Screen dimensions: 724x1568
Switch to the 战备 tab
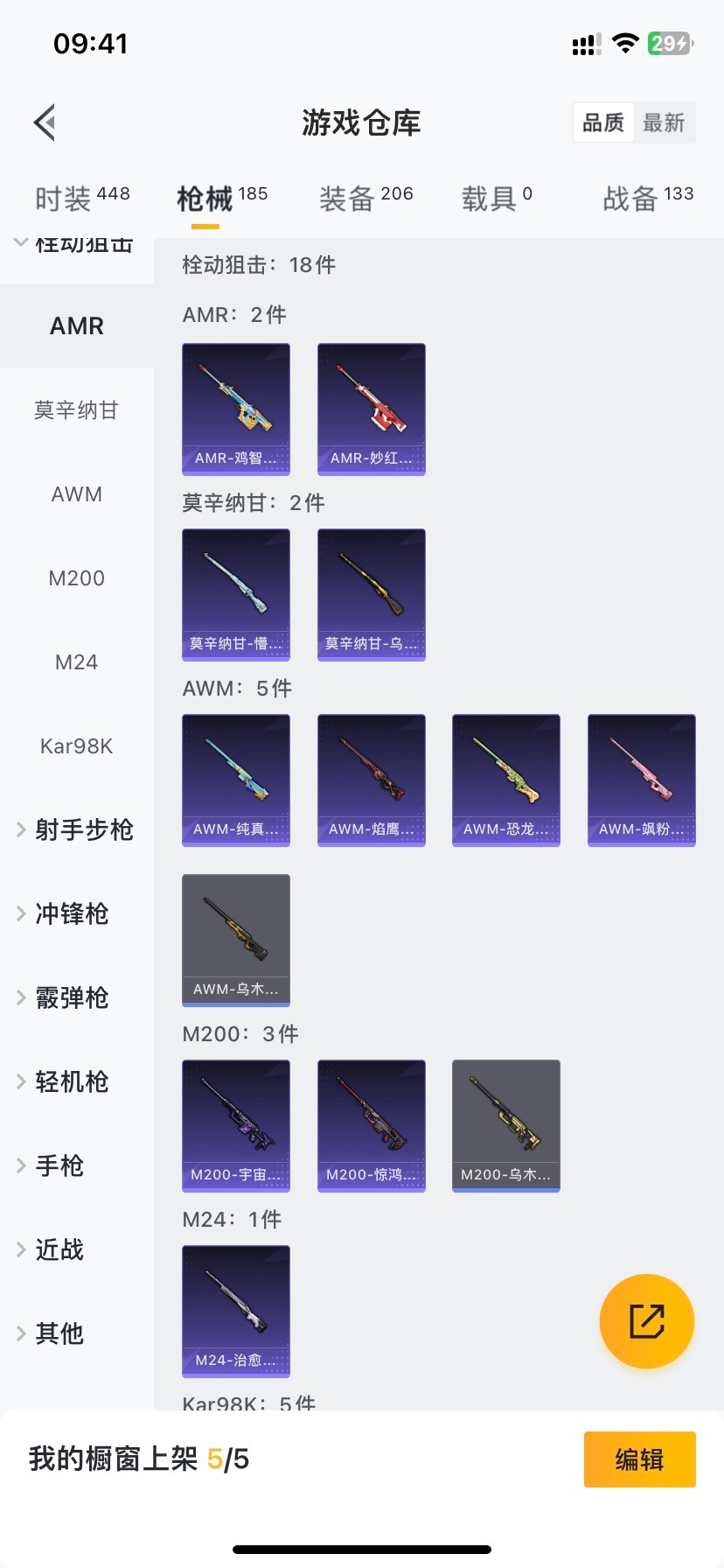click(647, 199)
